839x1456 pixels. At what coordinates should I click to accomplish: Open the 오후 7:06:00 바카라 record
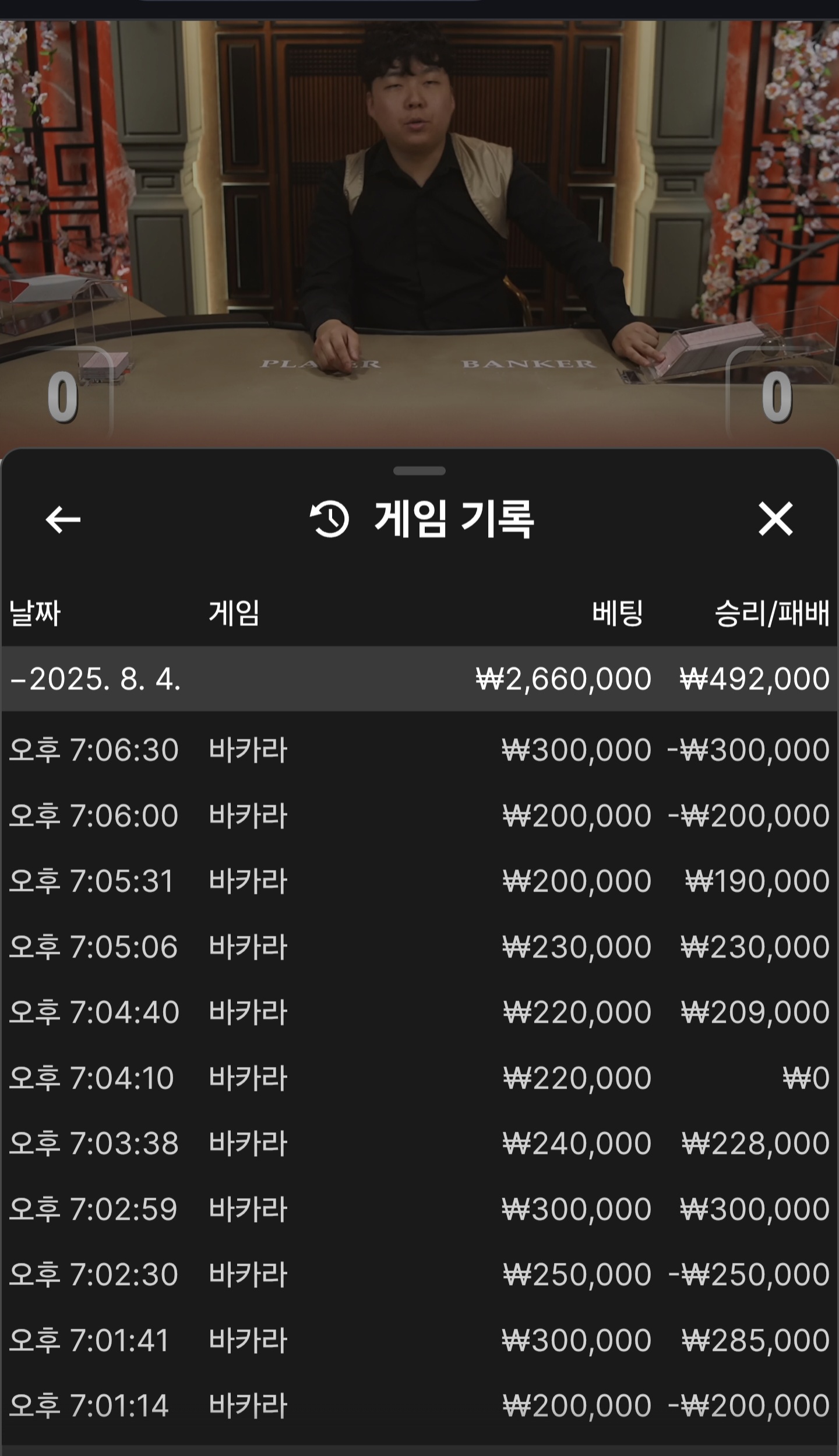[419, 815]
